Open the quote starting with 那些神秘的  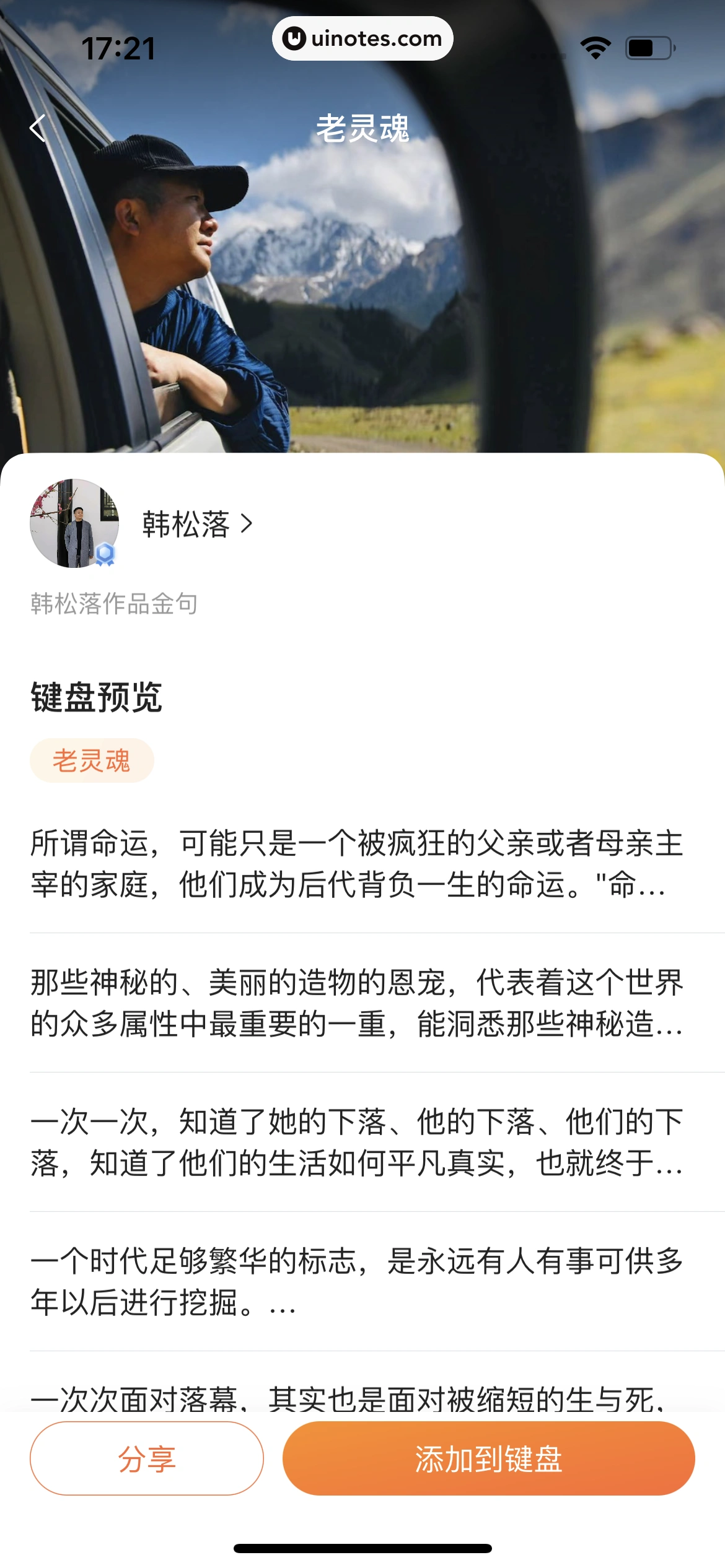[x=357, y=1003]
